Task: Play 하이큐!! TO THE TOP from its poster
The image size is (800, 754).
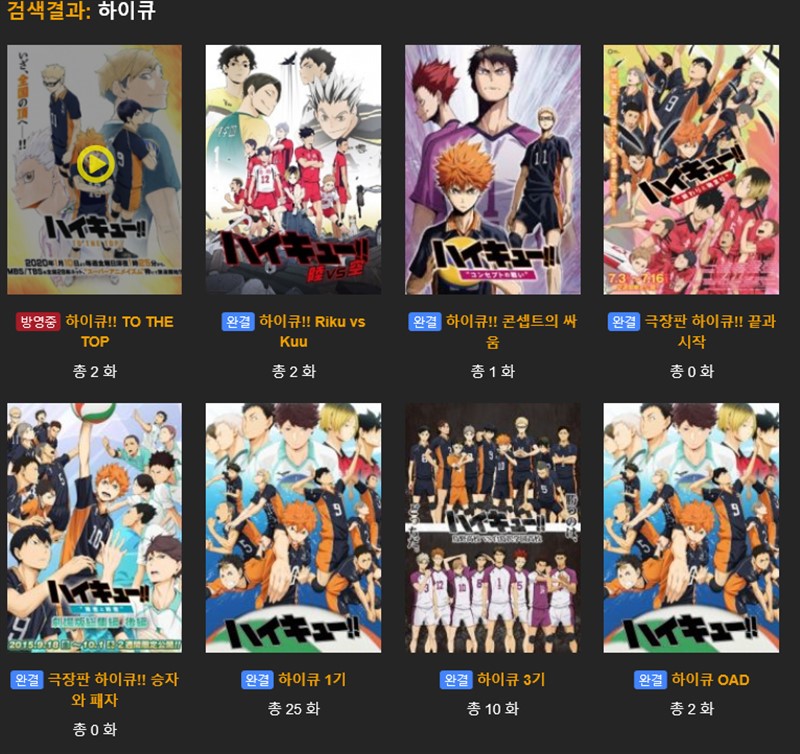Action: pyautogui.click(x=95, y=164)
